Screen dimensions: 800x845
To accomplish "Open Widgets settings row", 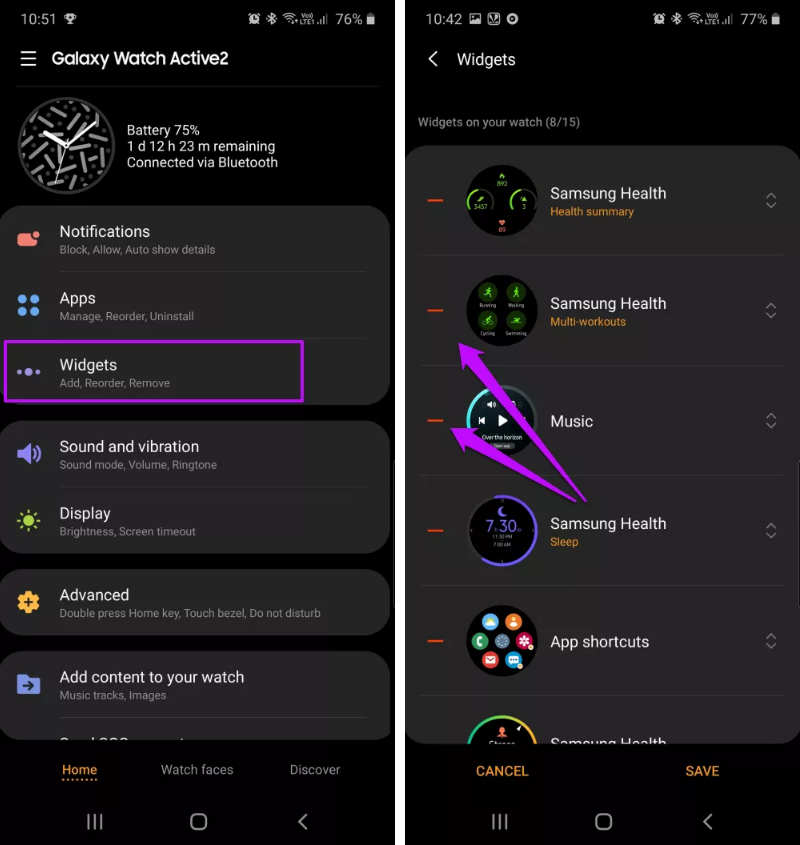I will [155, 372].
